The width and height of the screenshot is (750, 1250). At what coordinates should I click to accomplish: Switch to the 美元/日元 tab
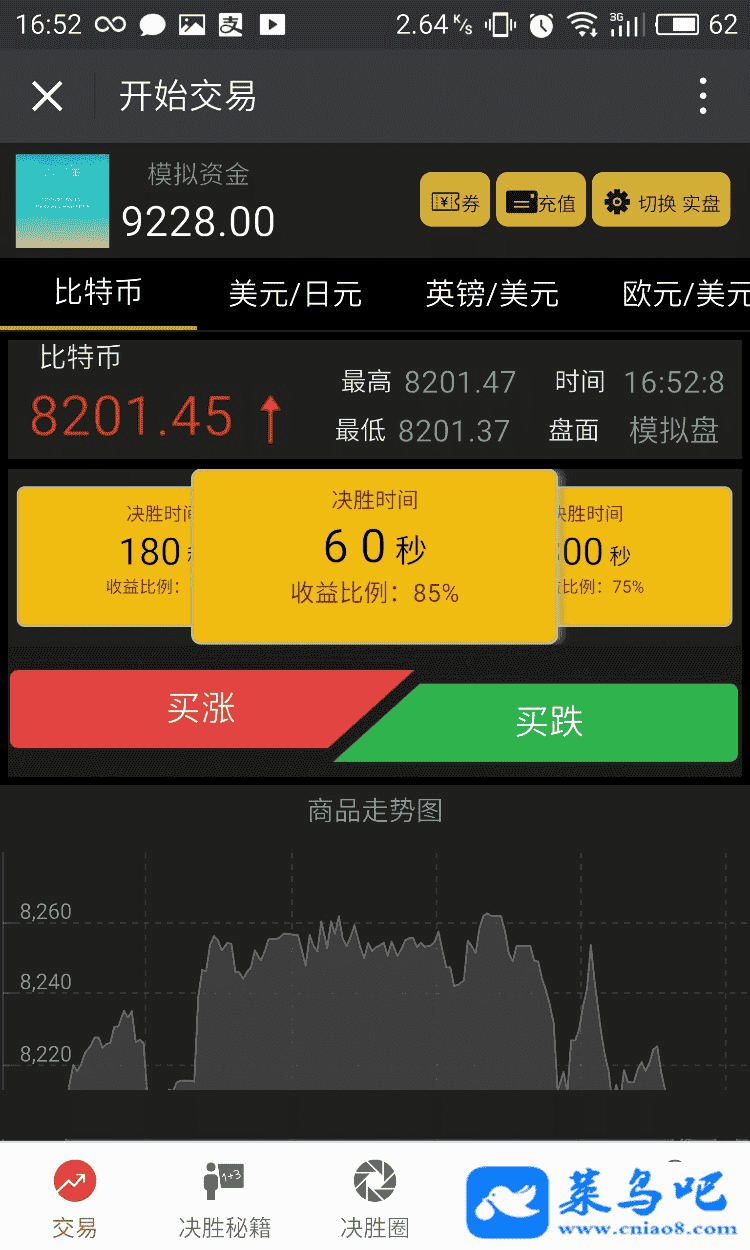(x=295, y=294)
